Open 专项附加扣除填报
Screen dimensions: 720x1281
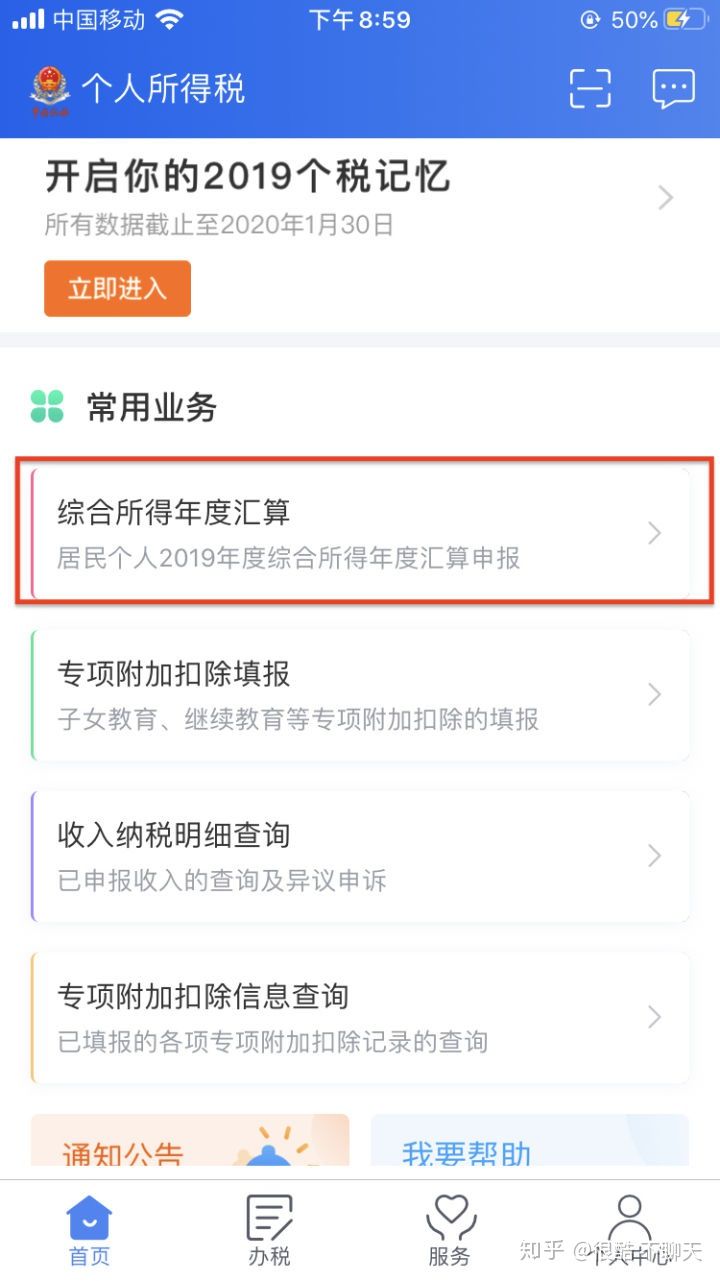360,695
